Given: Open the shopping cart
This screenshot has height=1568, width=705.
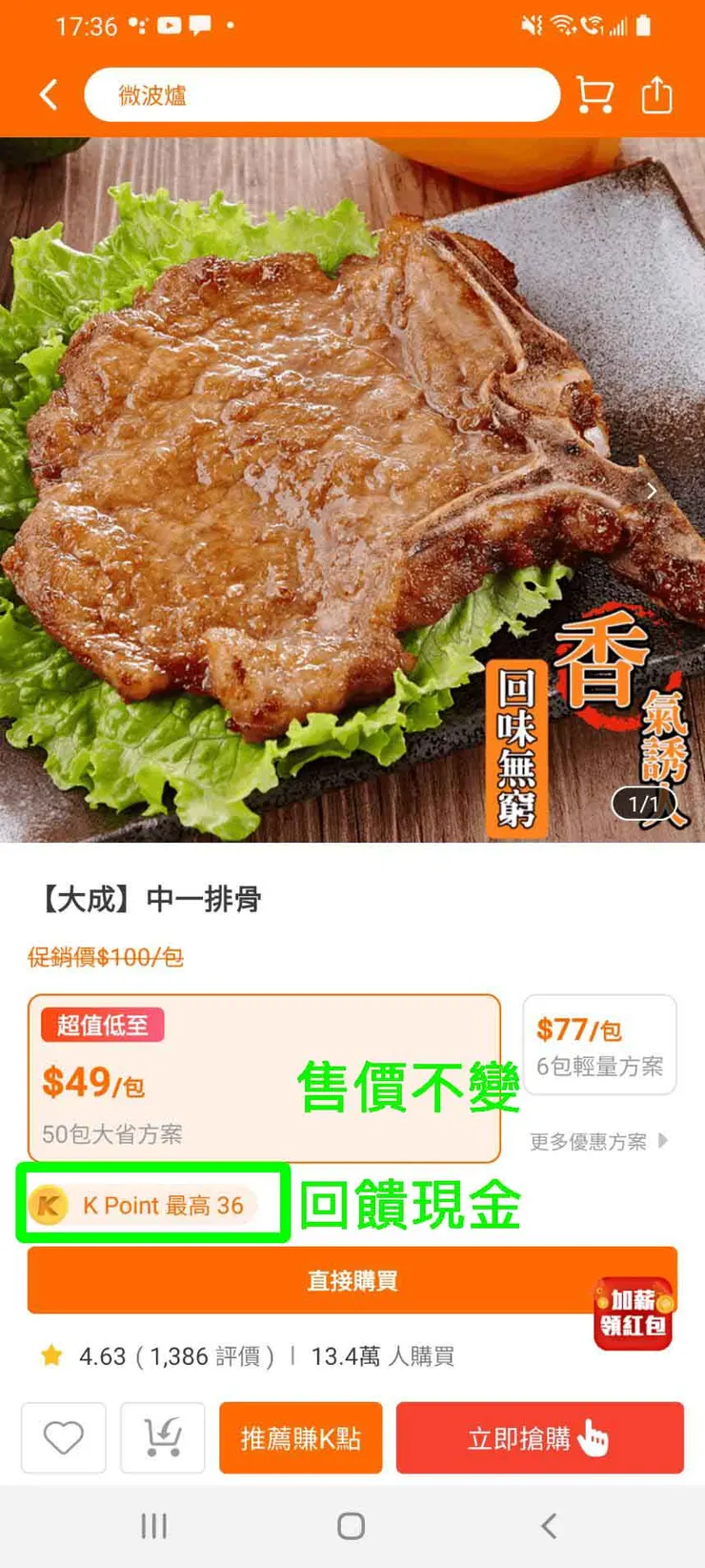Looking at the screenshot, I should point(595,93).
